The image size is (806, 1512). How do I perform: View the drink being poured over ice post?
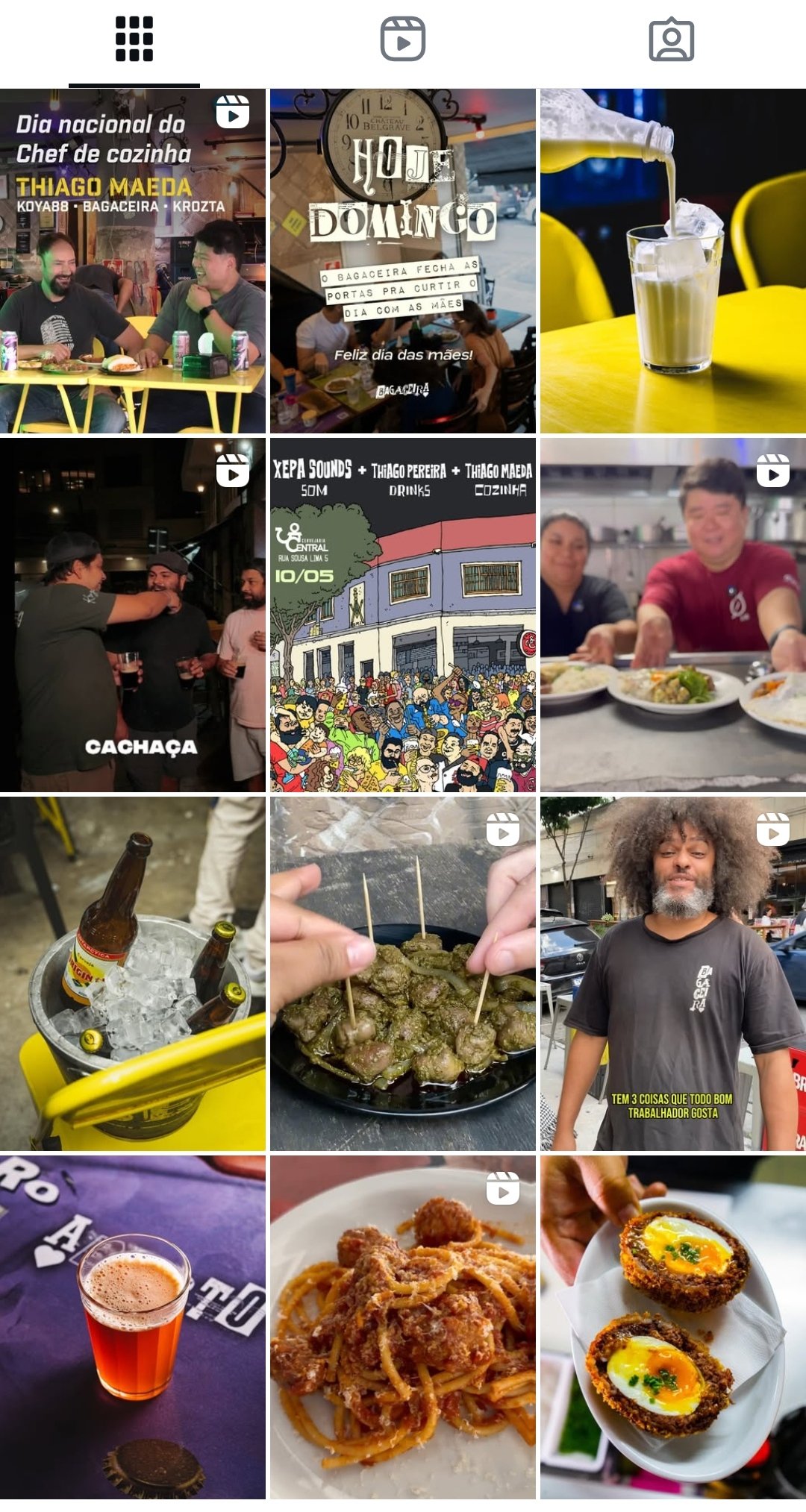tap(673, 261)
